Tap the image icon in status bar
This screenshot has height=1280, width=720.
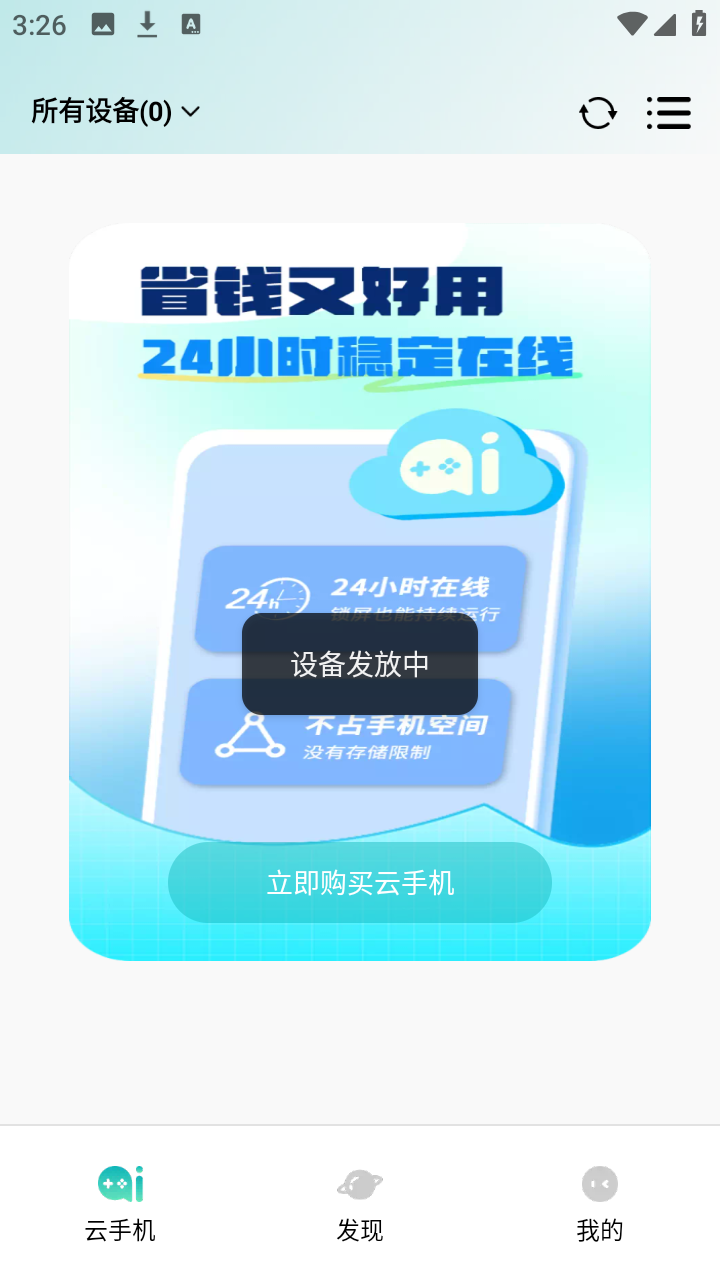103,22
